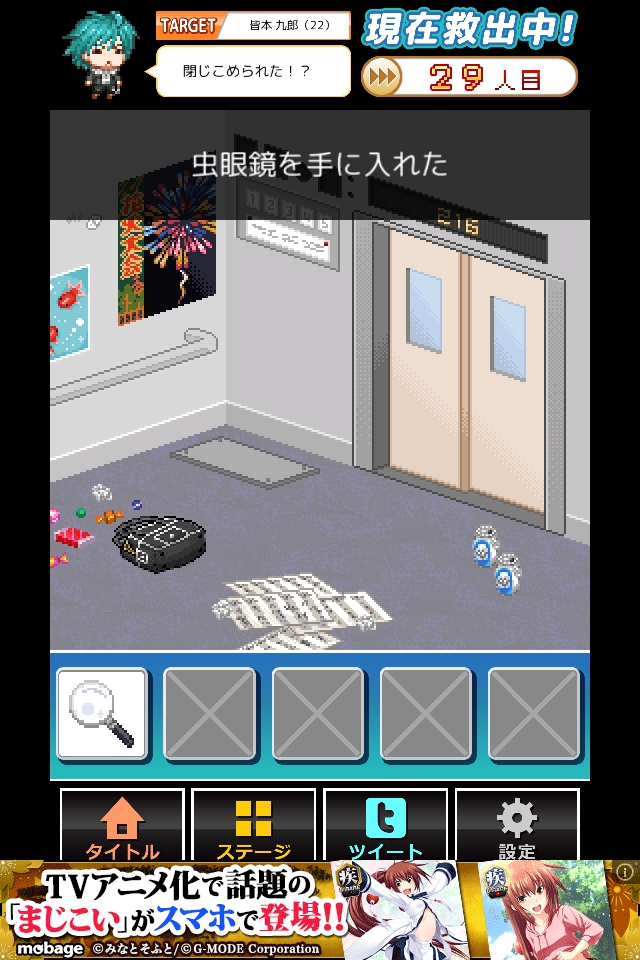
Task: Select the magnifying glass in the inventory
Action: click(x=102, y=713)
